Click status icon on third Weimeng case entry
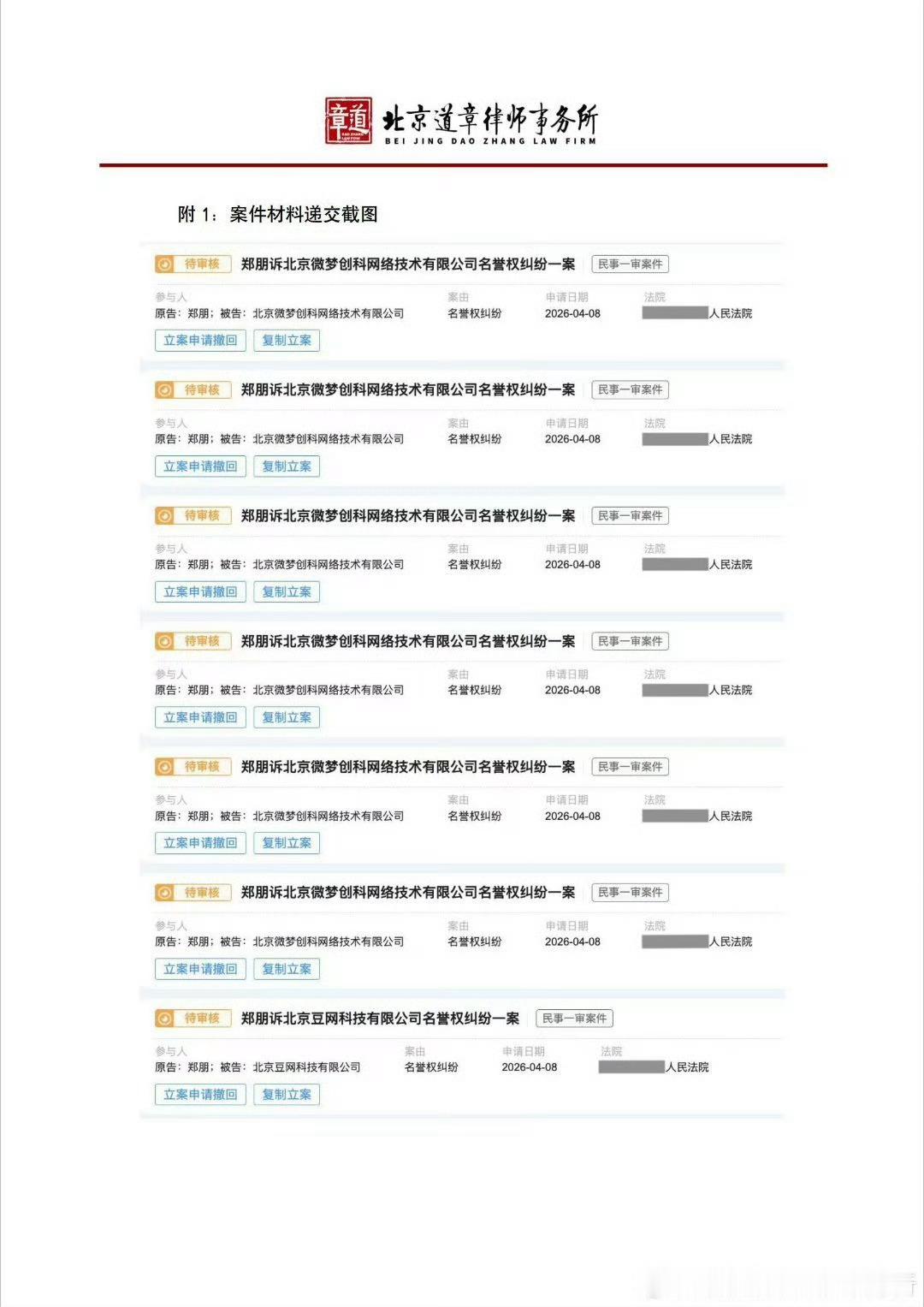The height and width of the screenshot is (1307, 924). point(163,516)
